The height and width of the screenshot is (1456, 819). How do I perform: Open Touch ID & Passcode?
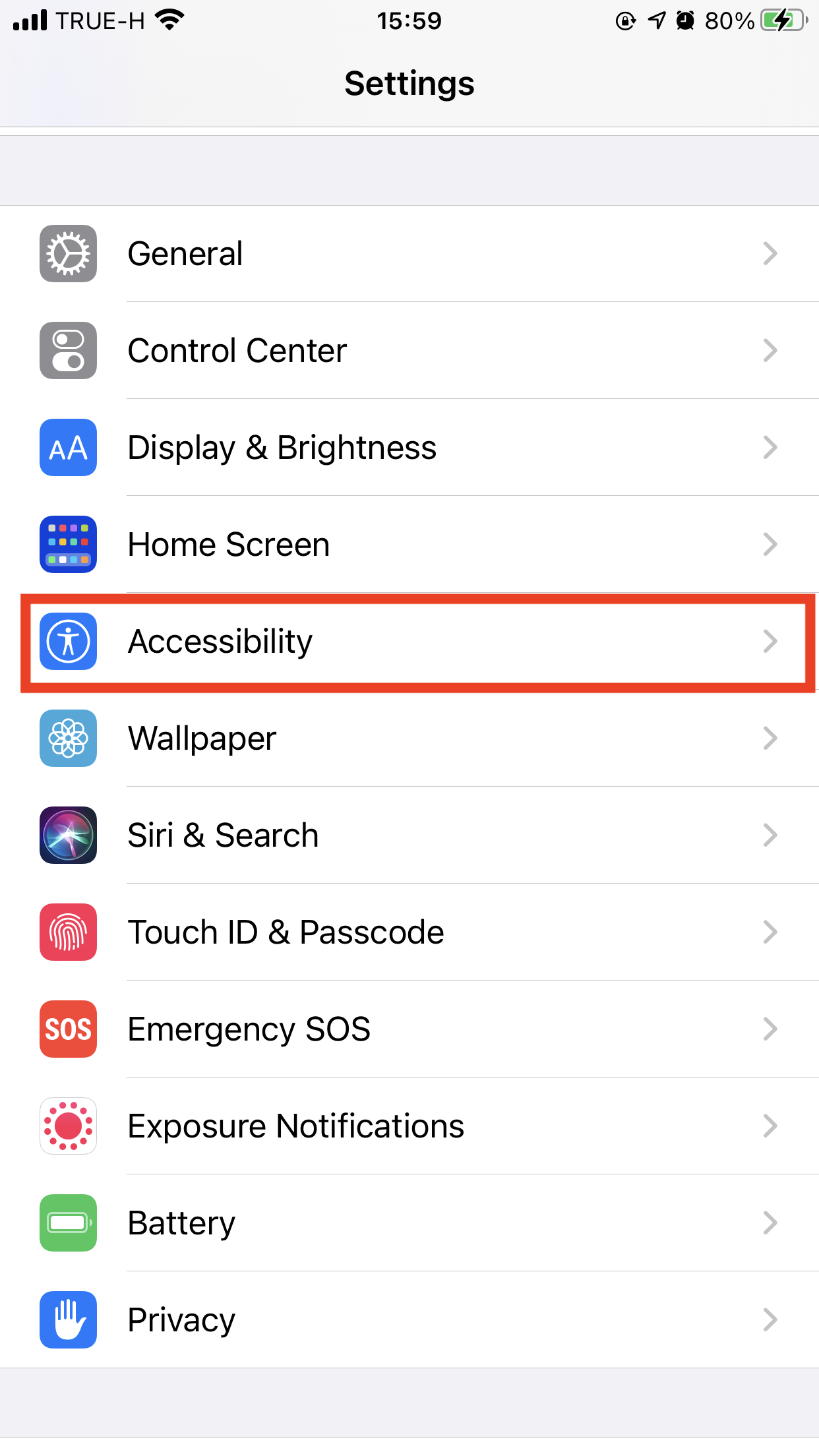[x=409, y=932]
